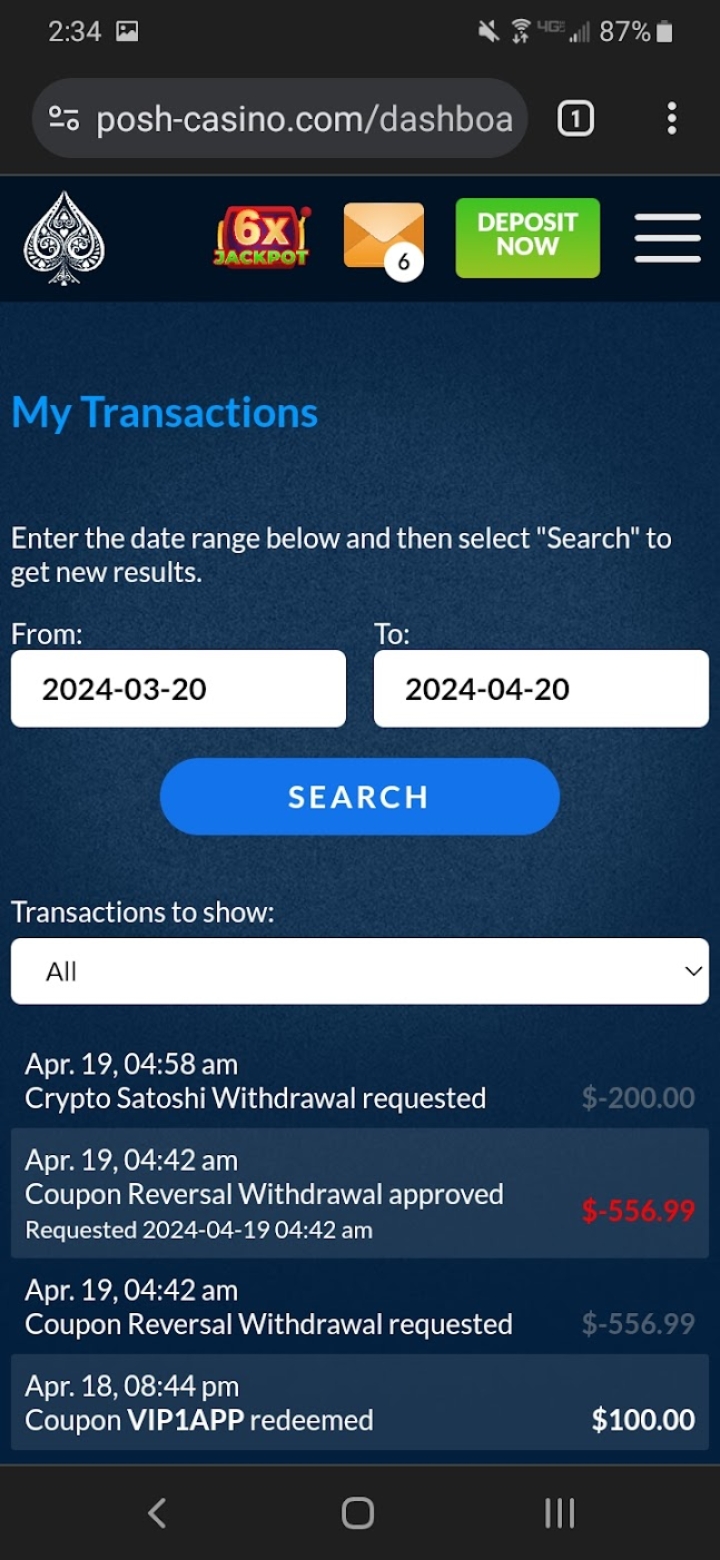This screenshot has width=720, height=1560.
Task: Tap the spade logo to go home
Action: (x=64, y=238)
